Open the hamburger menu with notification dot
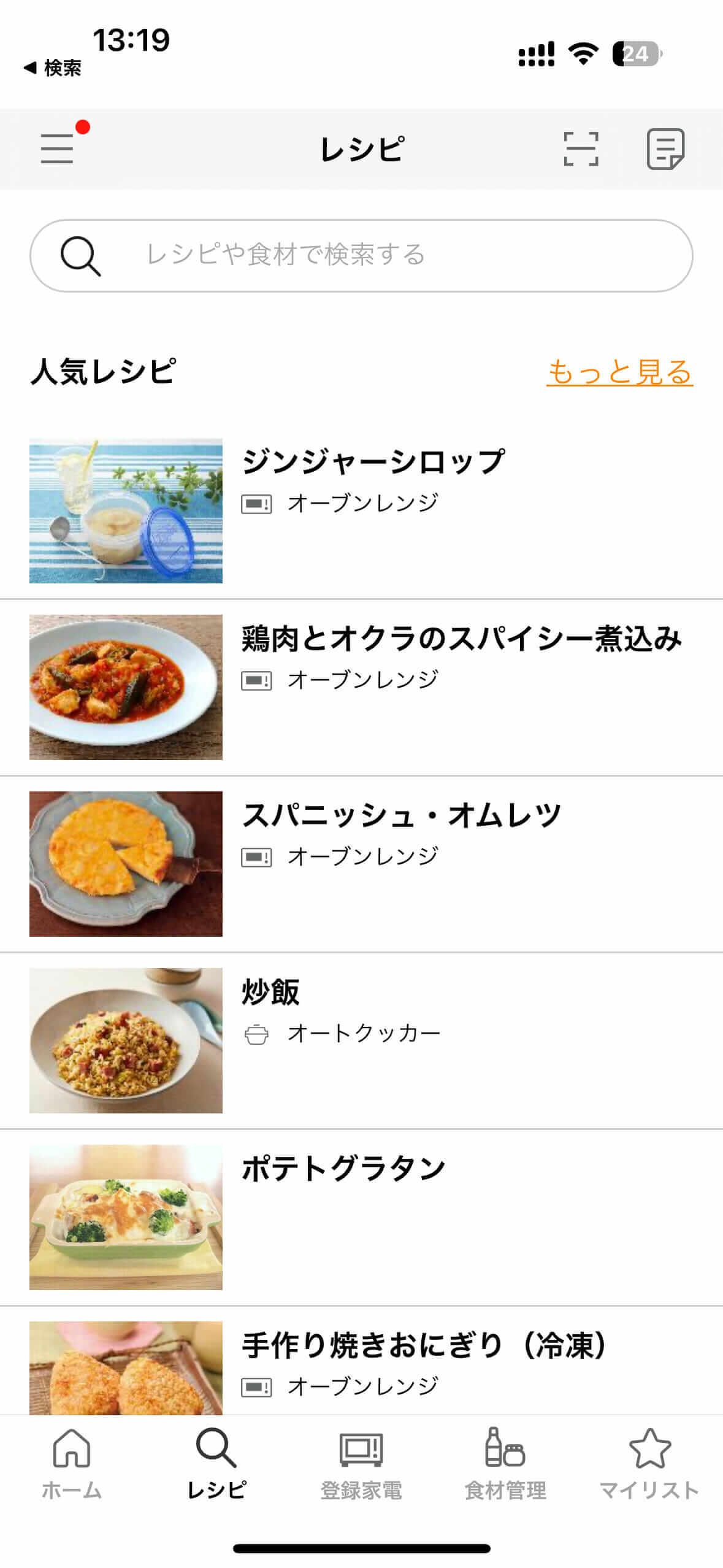The width and height of the screenshot is (723, 1568). click(58, 149)
